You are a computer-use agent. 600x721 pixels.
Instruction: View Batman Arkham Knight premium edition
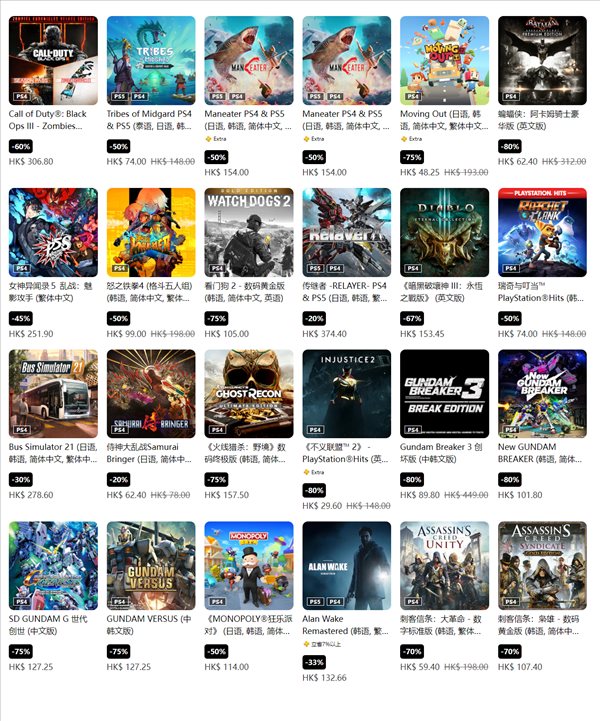pyautogui.click(x=543, y=60)
